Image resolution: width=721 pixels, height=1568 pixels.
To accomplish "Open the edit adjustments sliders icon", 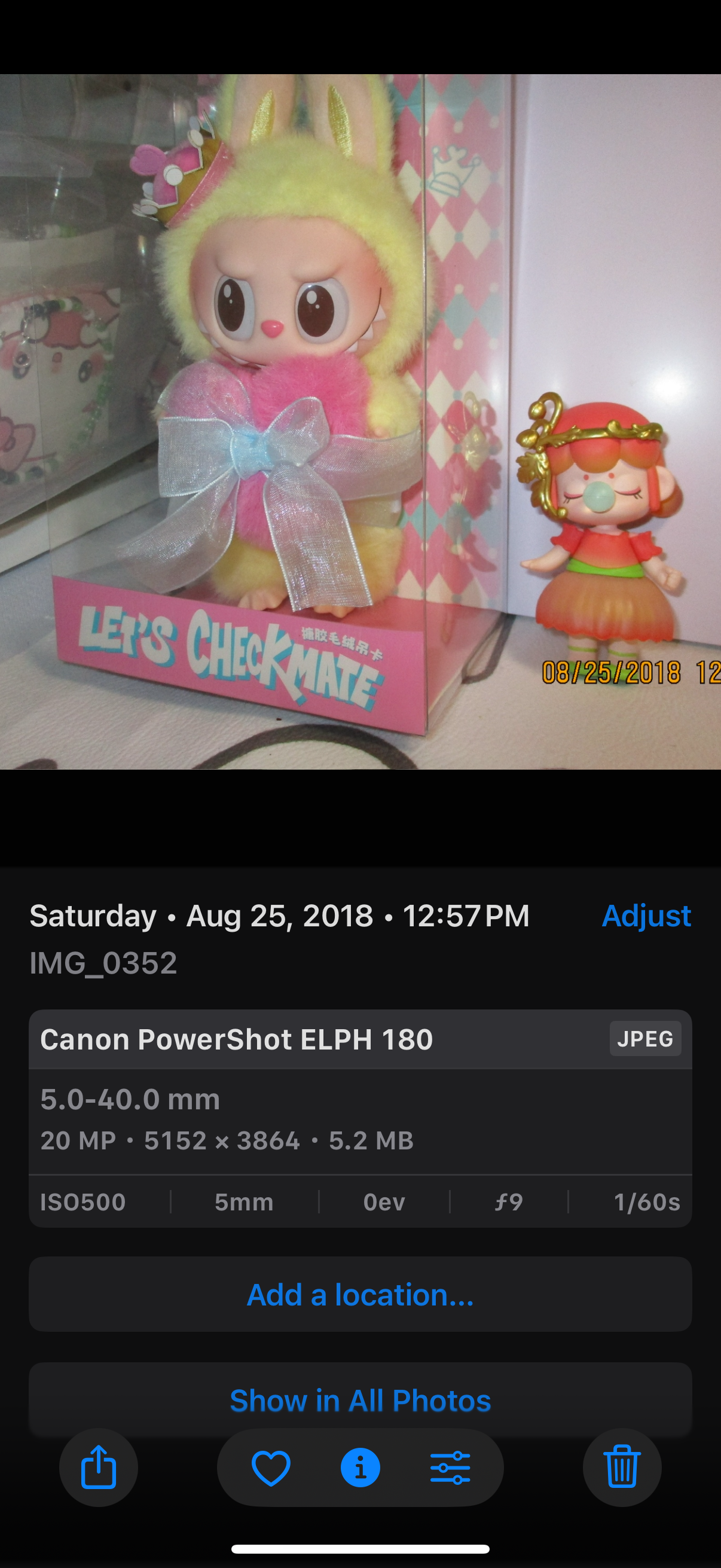I will [x=450, y=1467].
